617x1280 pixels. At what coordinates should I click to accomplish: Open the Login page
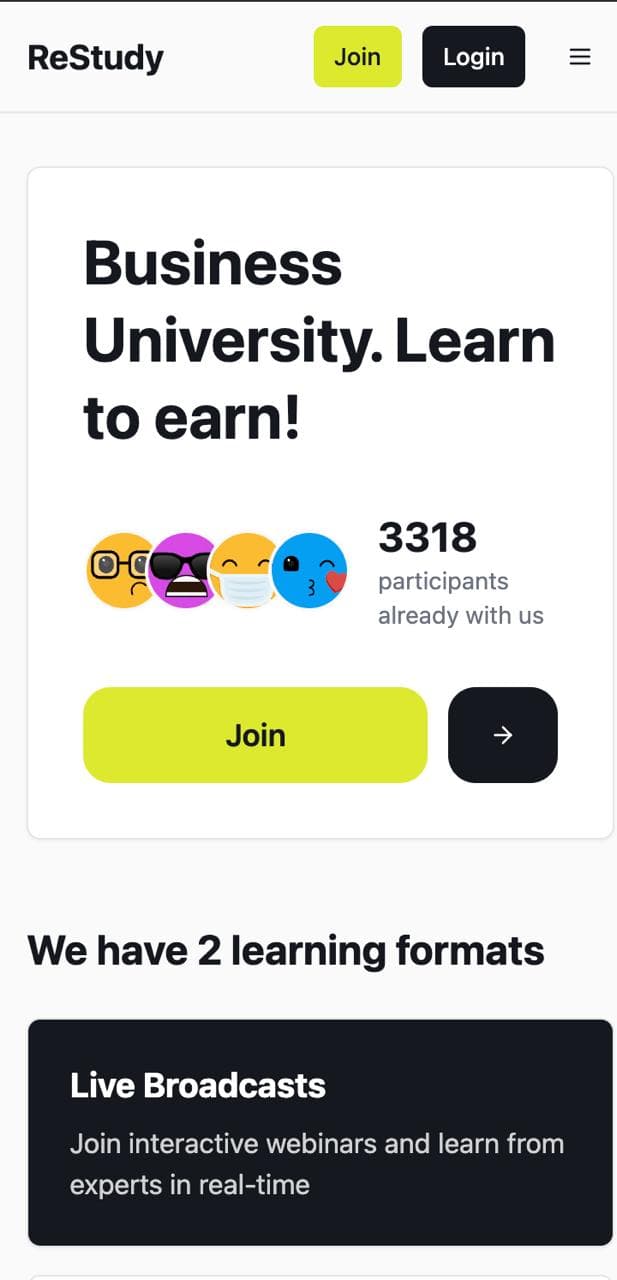[473, 57]
